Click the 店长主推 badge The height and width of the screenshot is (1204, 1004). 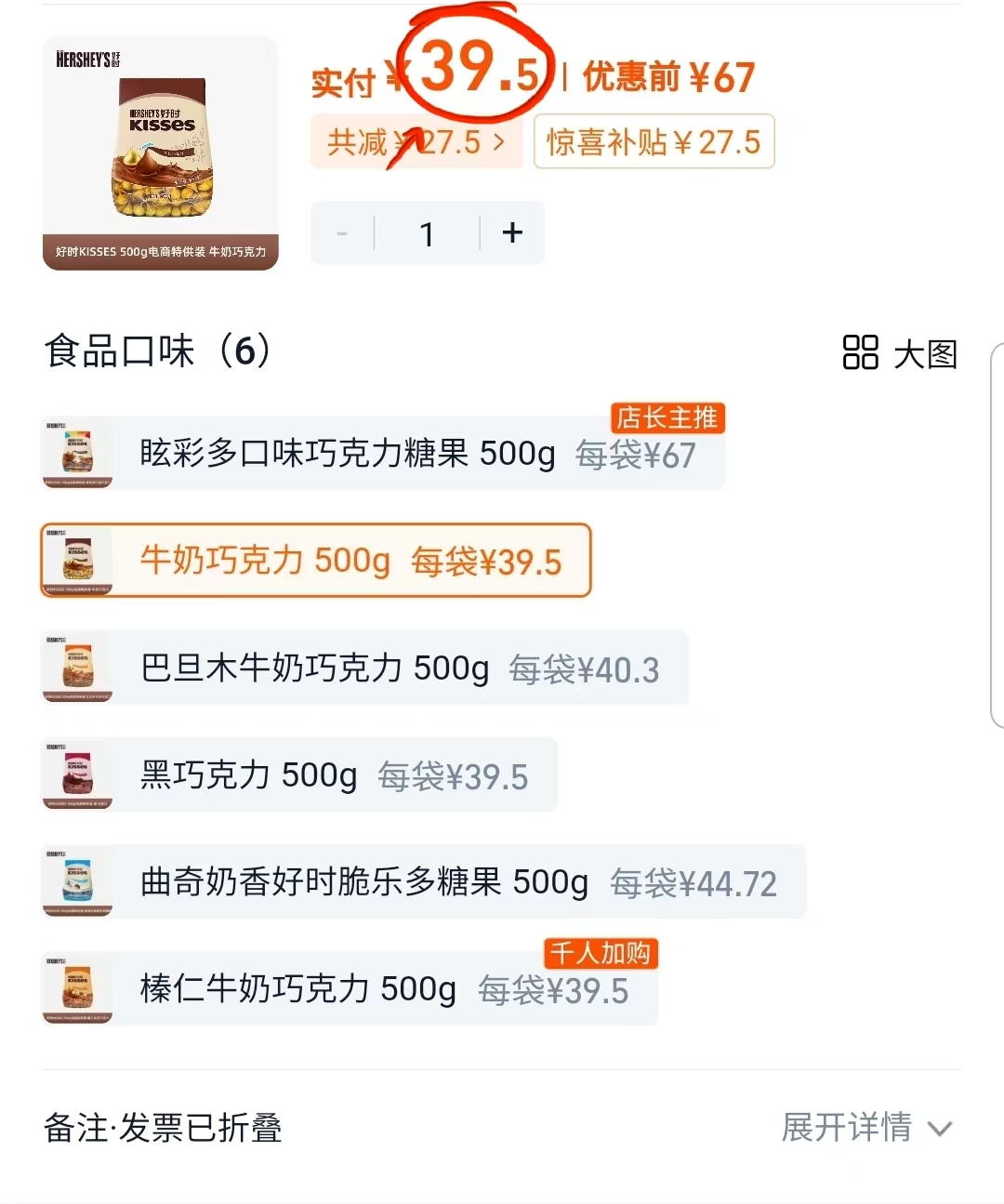pos(667,417)
